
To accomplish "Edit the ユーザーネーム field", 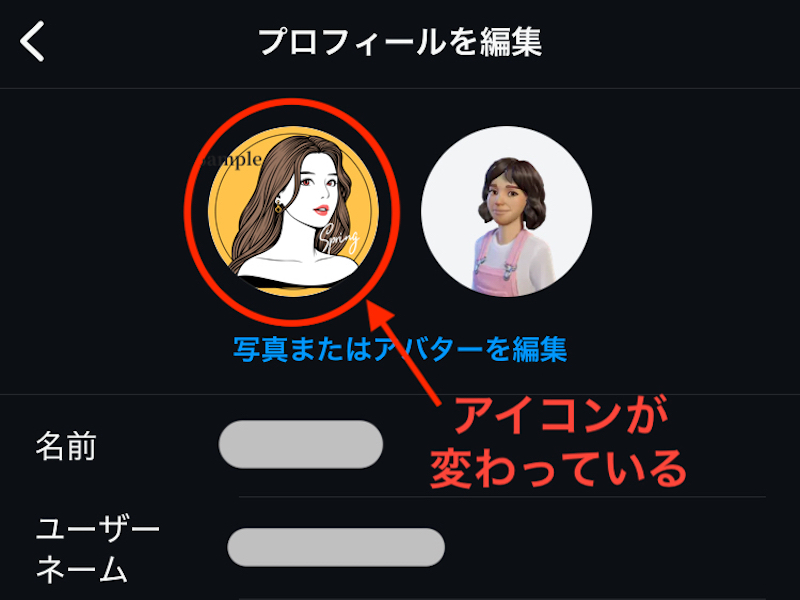I will click(336, 547).
